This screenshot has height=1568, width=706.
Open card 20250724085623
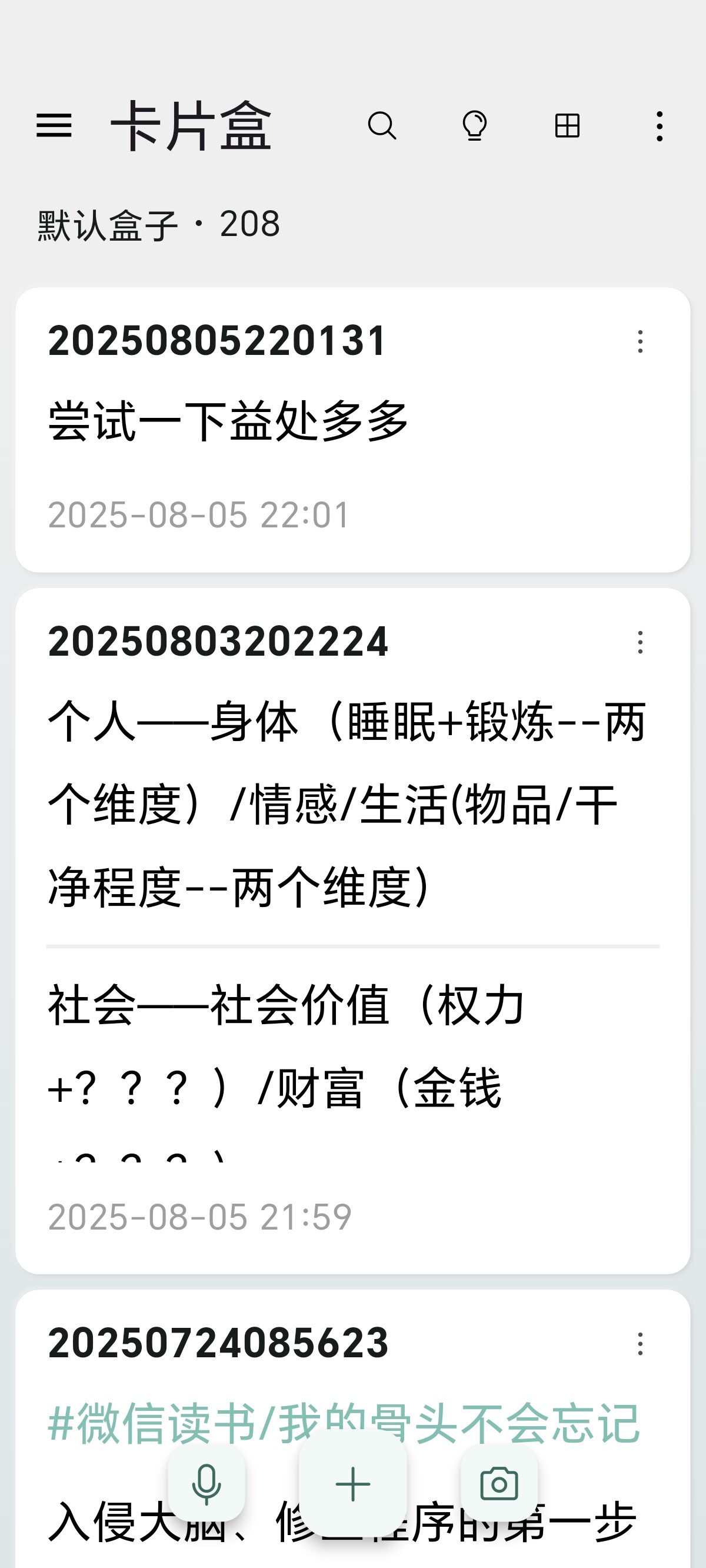tap(218, 1343)
